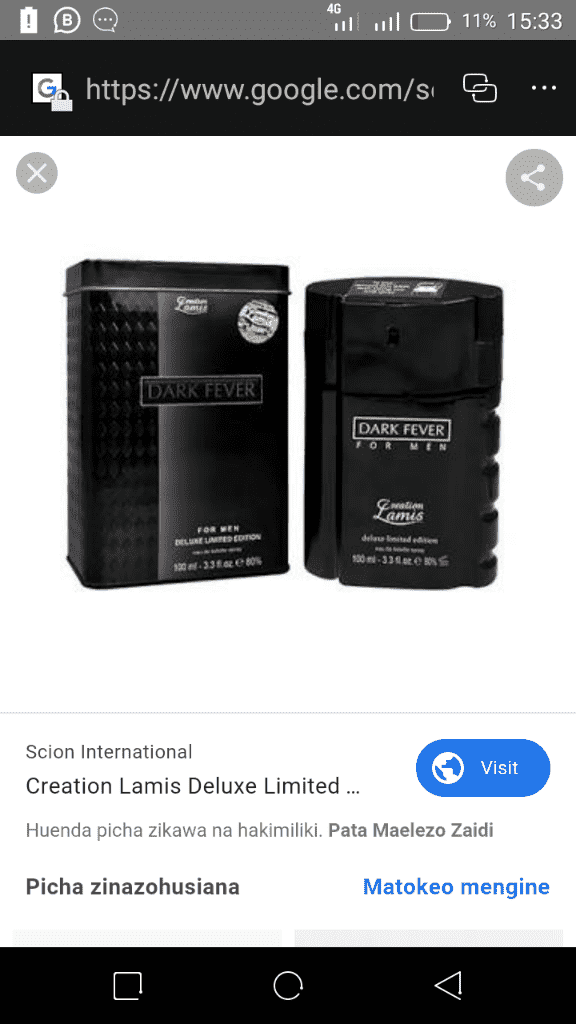Open Pata Maelezo Zaidi link

(411, 831)
